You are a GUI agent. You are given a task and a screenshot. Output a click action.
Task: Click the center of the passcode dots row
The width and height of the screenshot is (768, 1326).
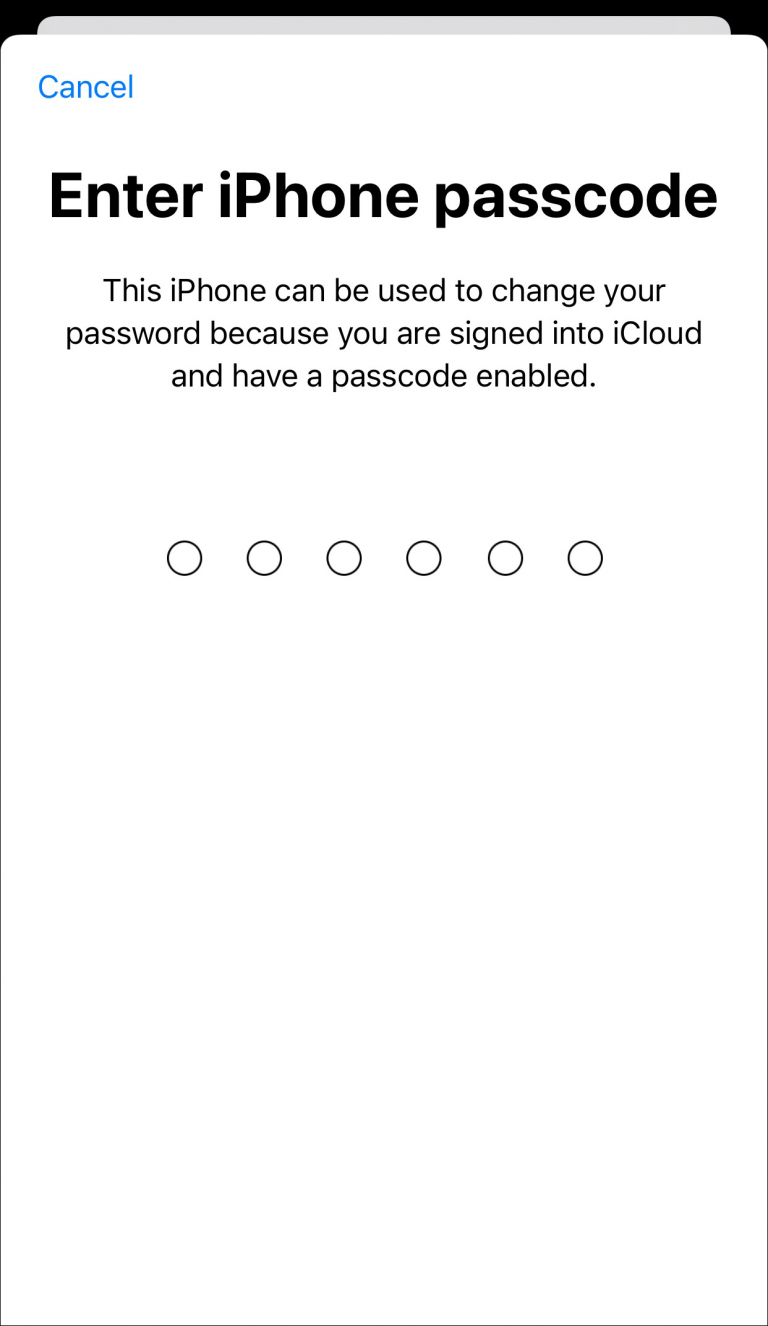(x=384, y=558)
